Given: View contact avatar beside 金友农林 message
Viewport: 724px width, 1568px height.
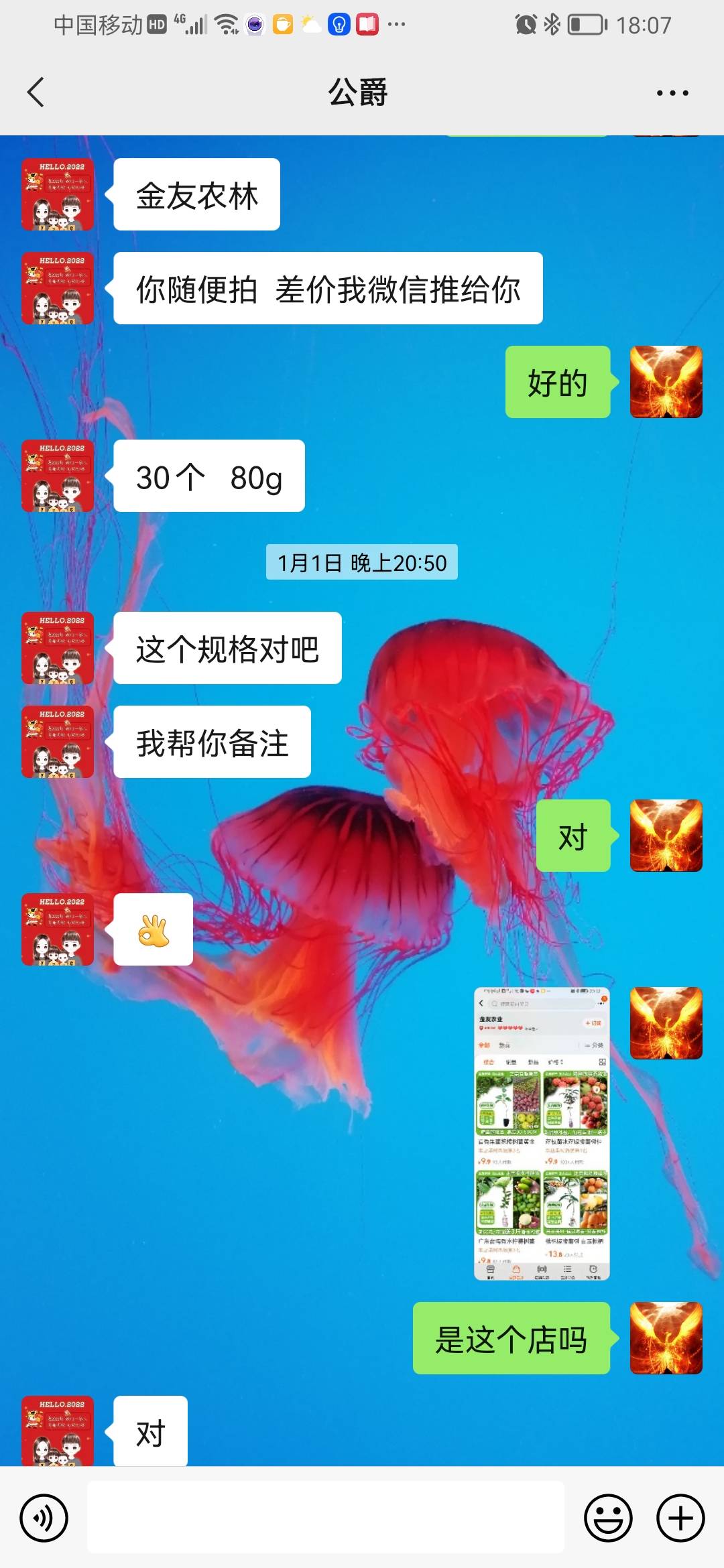Looking at the screenshot, I should click(x=58, y=194).
